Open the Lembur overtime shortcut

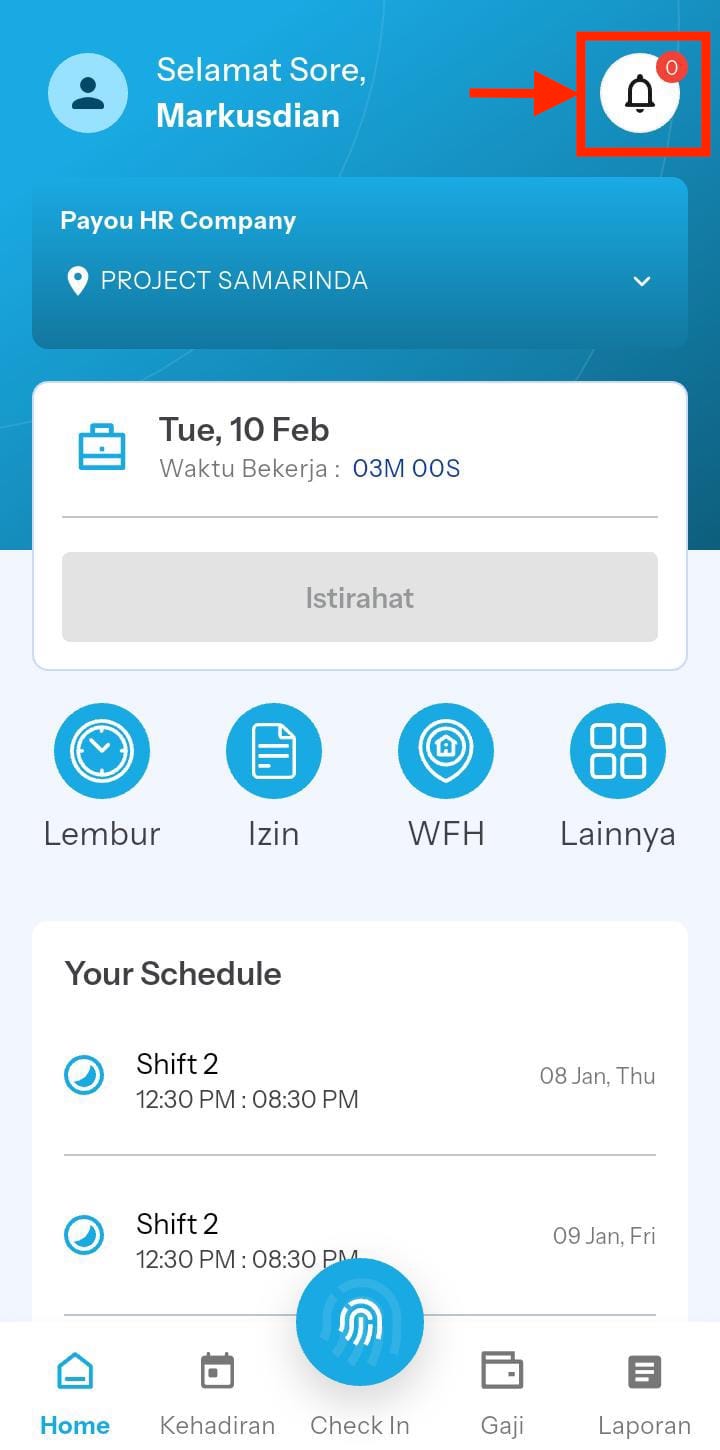pos(102,751)
